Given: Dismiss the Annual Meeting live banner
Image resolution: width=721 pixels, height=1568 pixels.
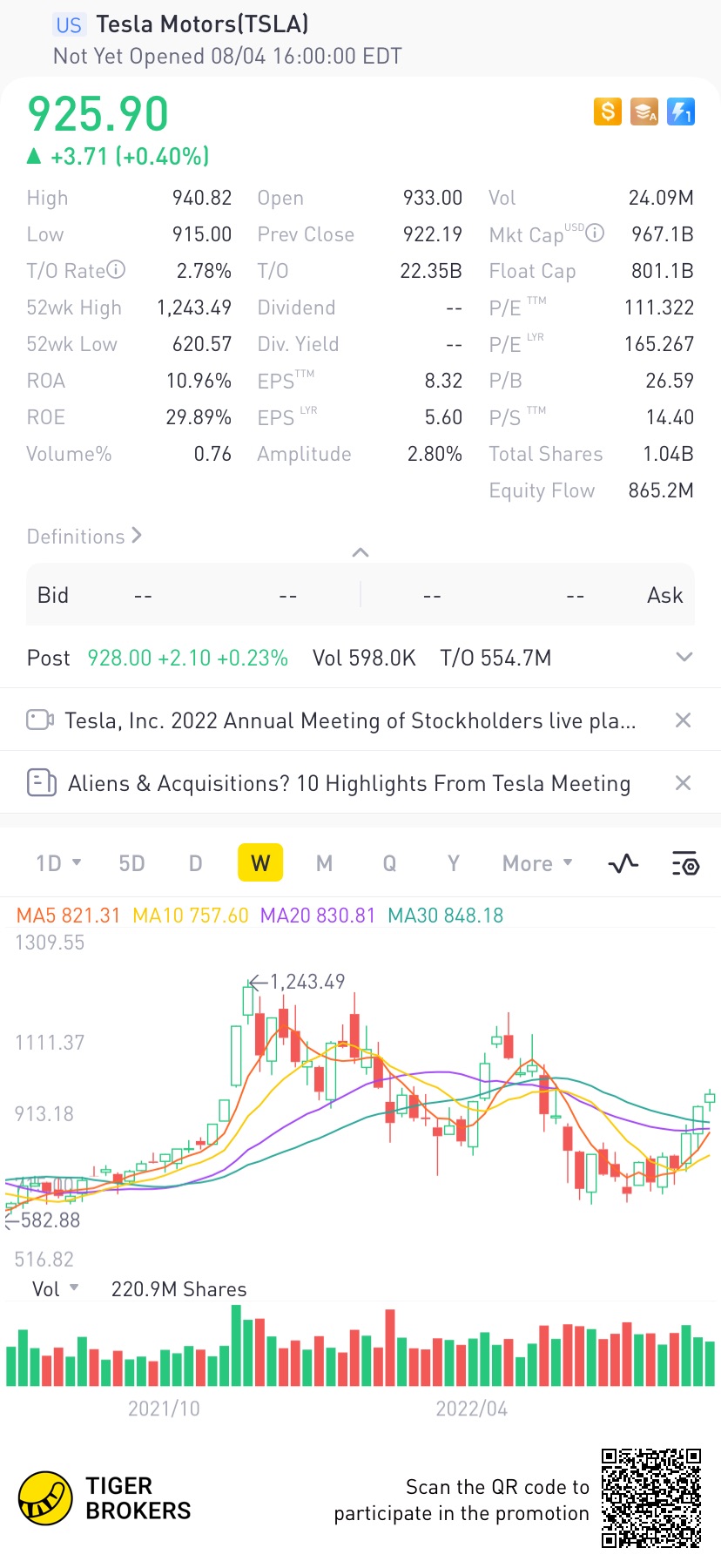Looking at the screenshot, I should point(684,720).
